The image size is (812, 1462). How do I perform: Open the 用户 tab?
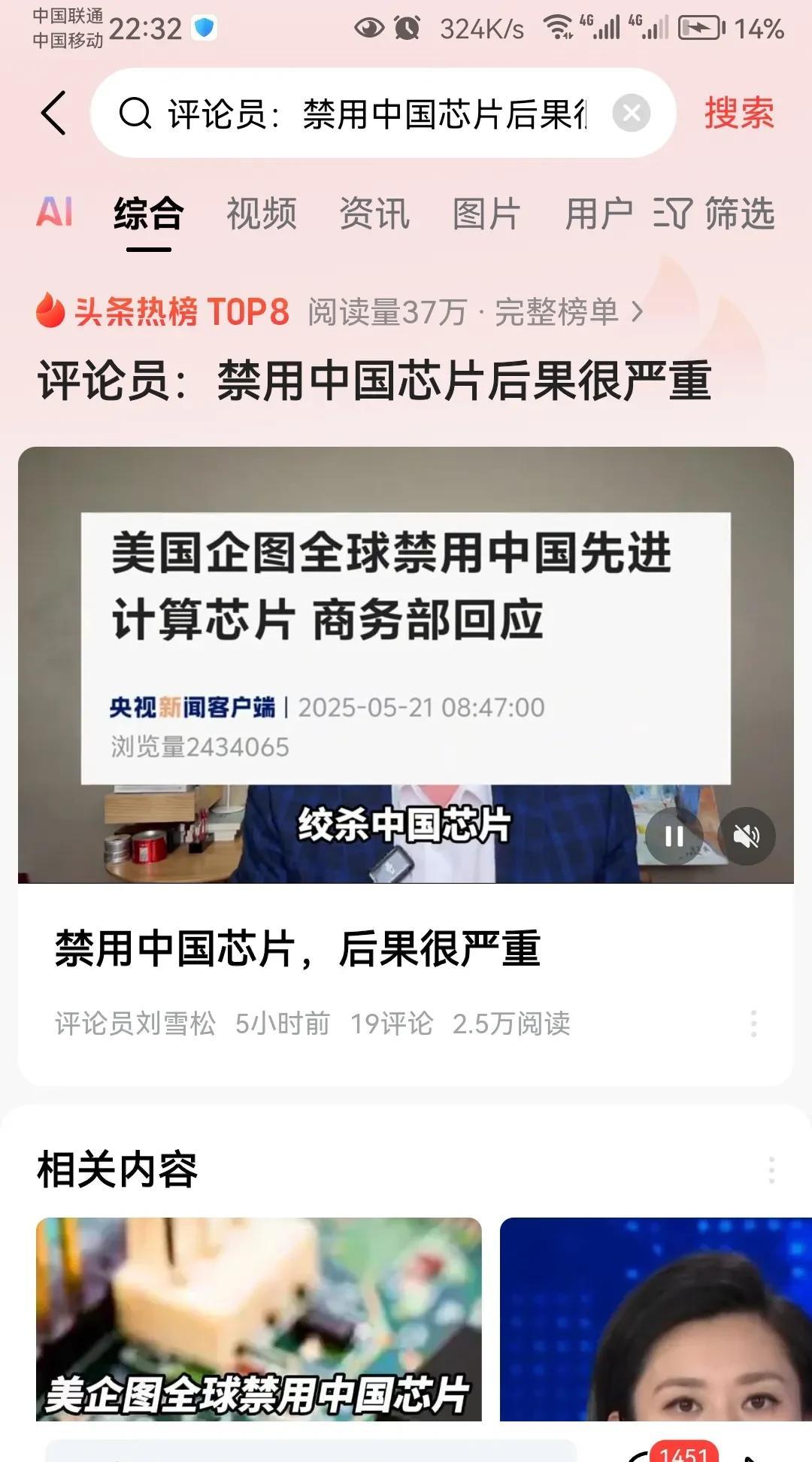coord(598,214)
